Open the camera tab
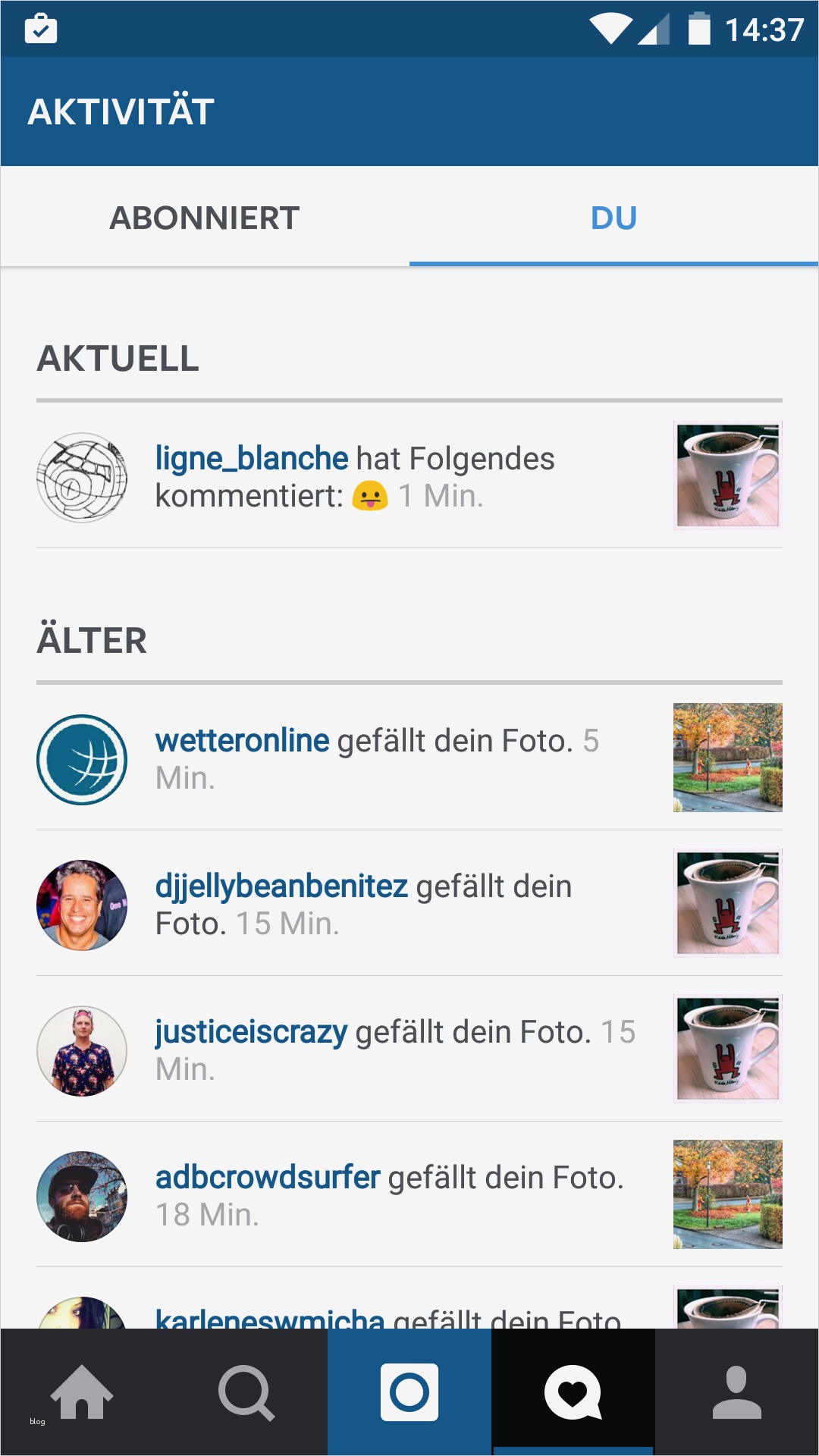This screenshot has width=819, height=1456. tap(409, 1392)
